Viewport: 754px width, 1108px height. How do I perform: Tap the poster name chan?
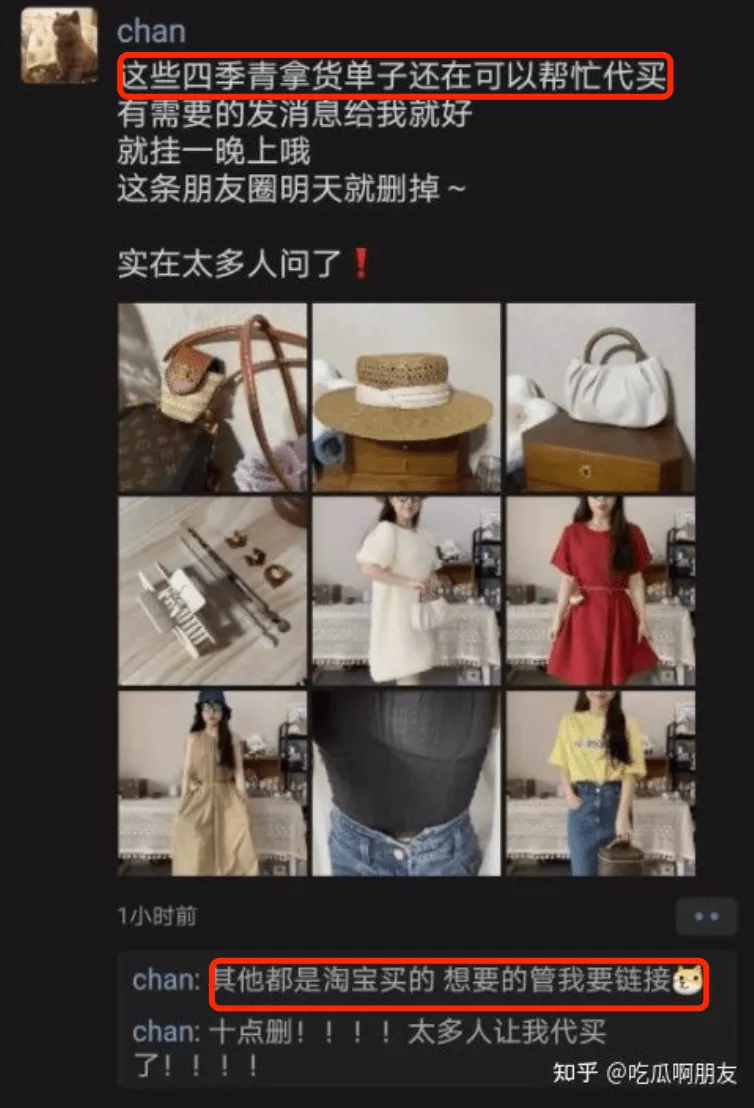pyautogui.click(x=151, y=31)
